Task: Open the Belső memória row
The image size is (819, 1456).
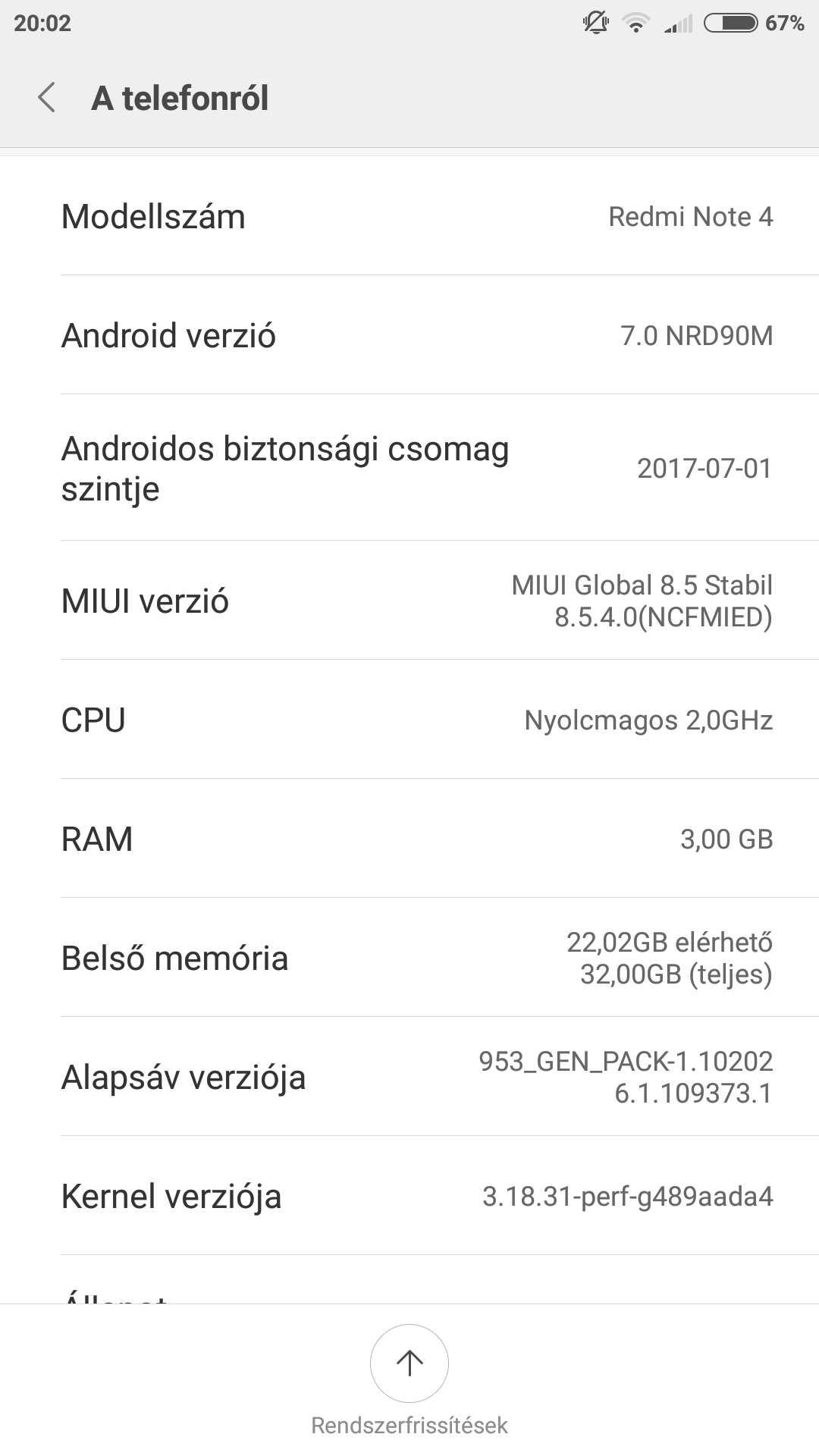Action: tap(409, 958)
